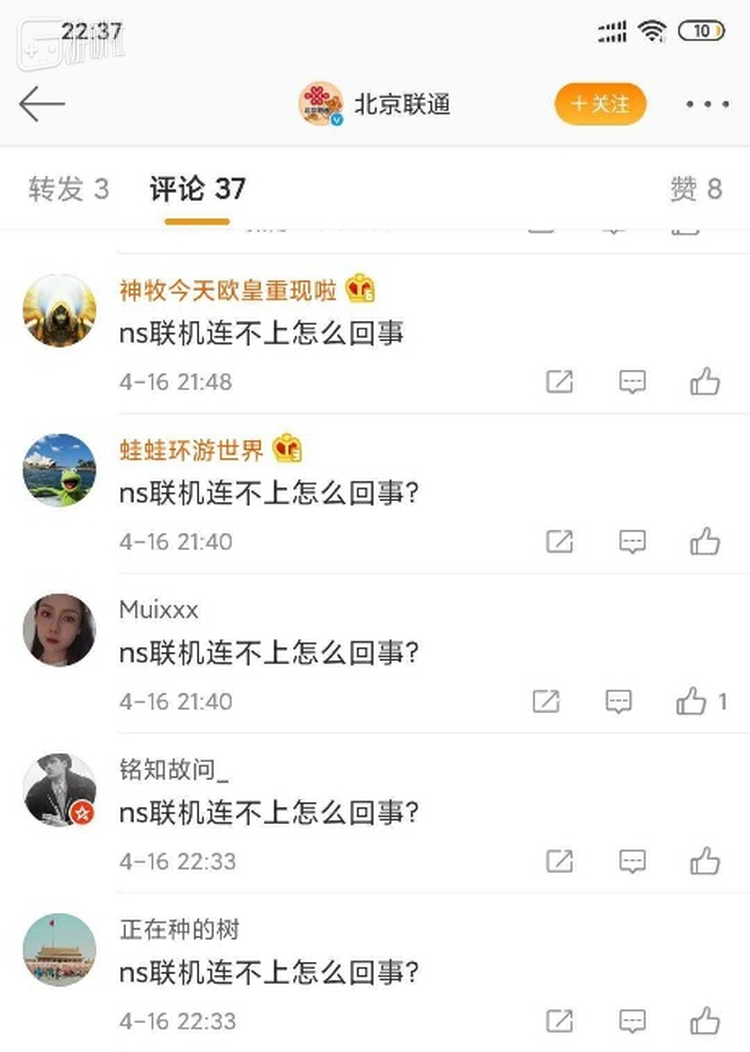Switch to the 赞 8 tab

tap(696, 189)
